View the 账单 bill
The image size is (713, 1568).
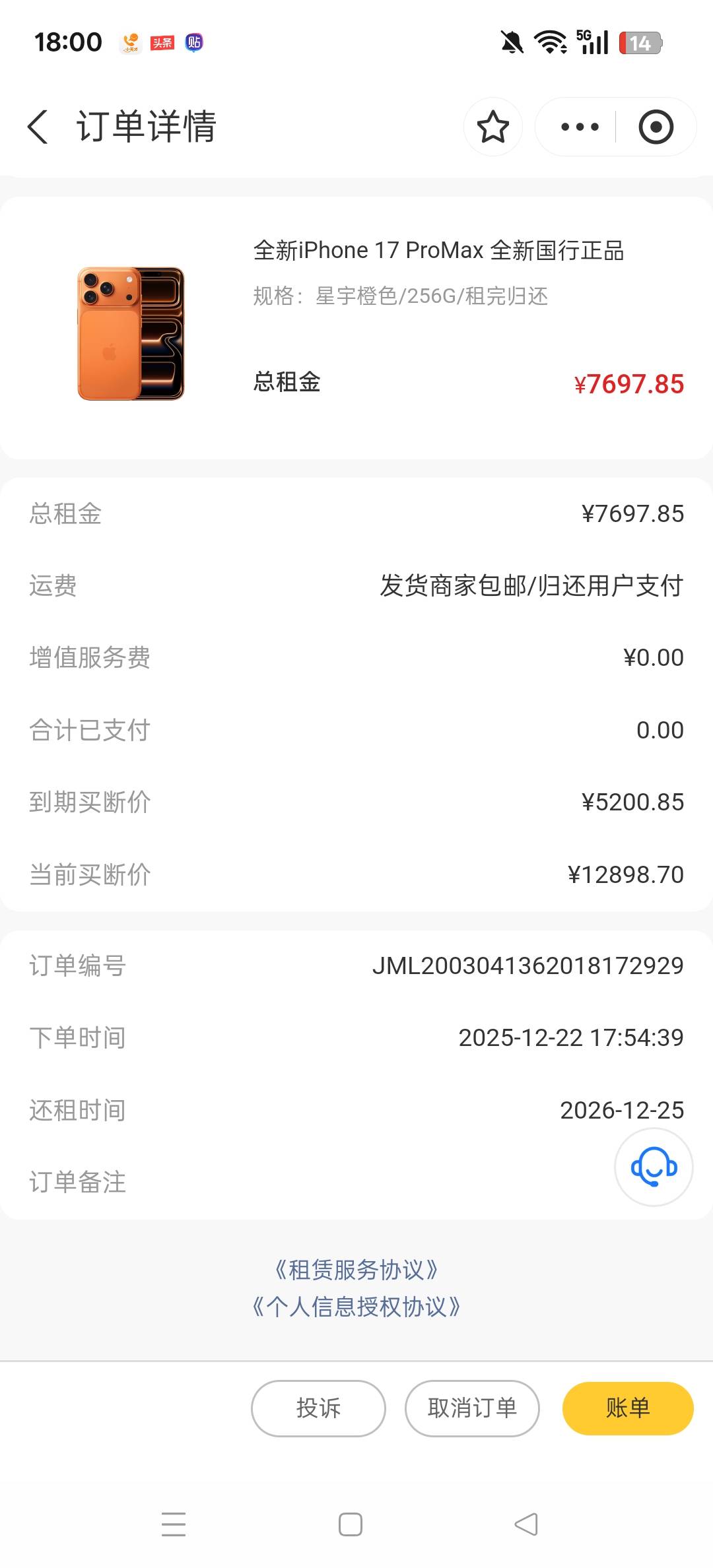628,1408
